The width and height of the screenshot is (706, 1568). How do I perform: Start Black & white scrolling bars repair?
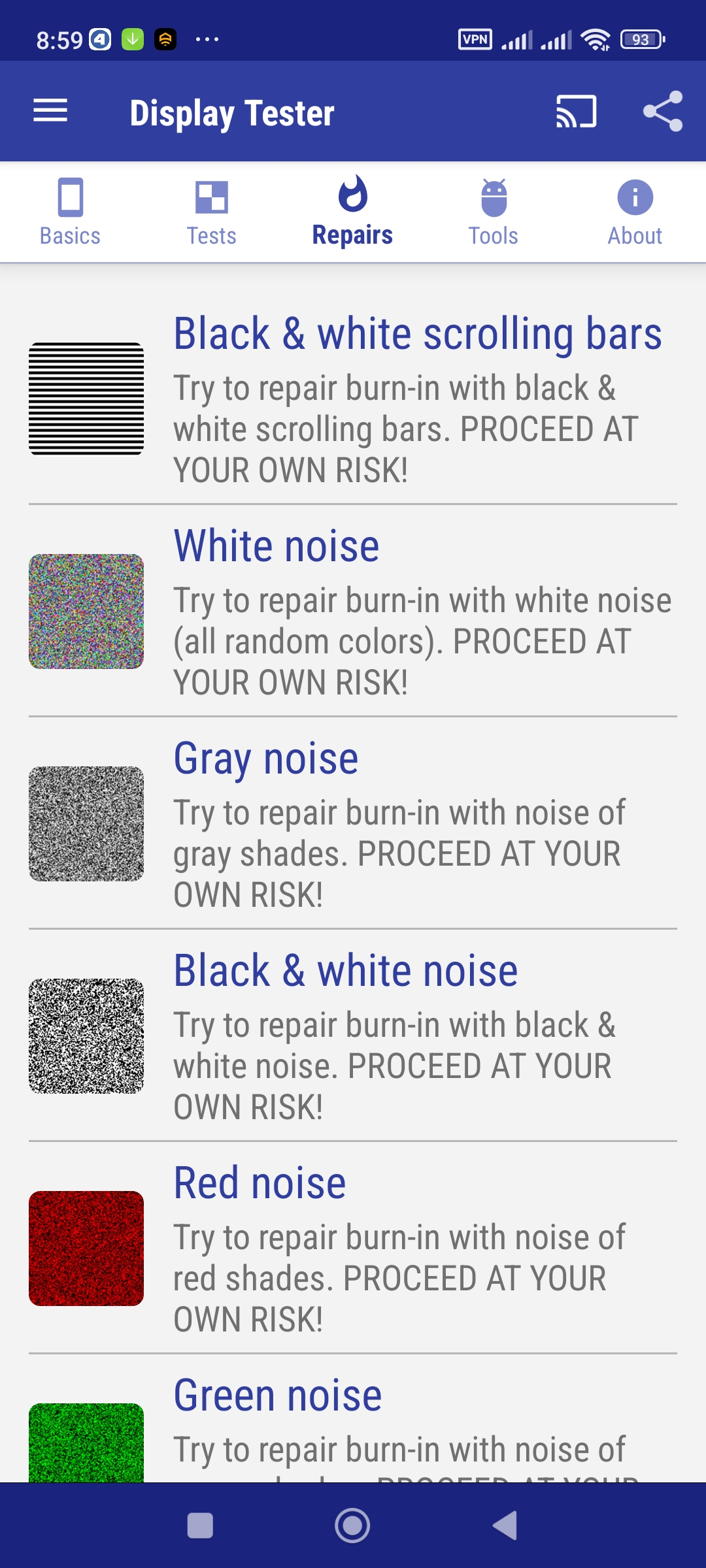click(353, 399)
